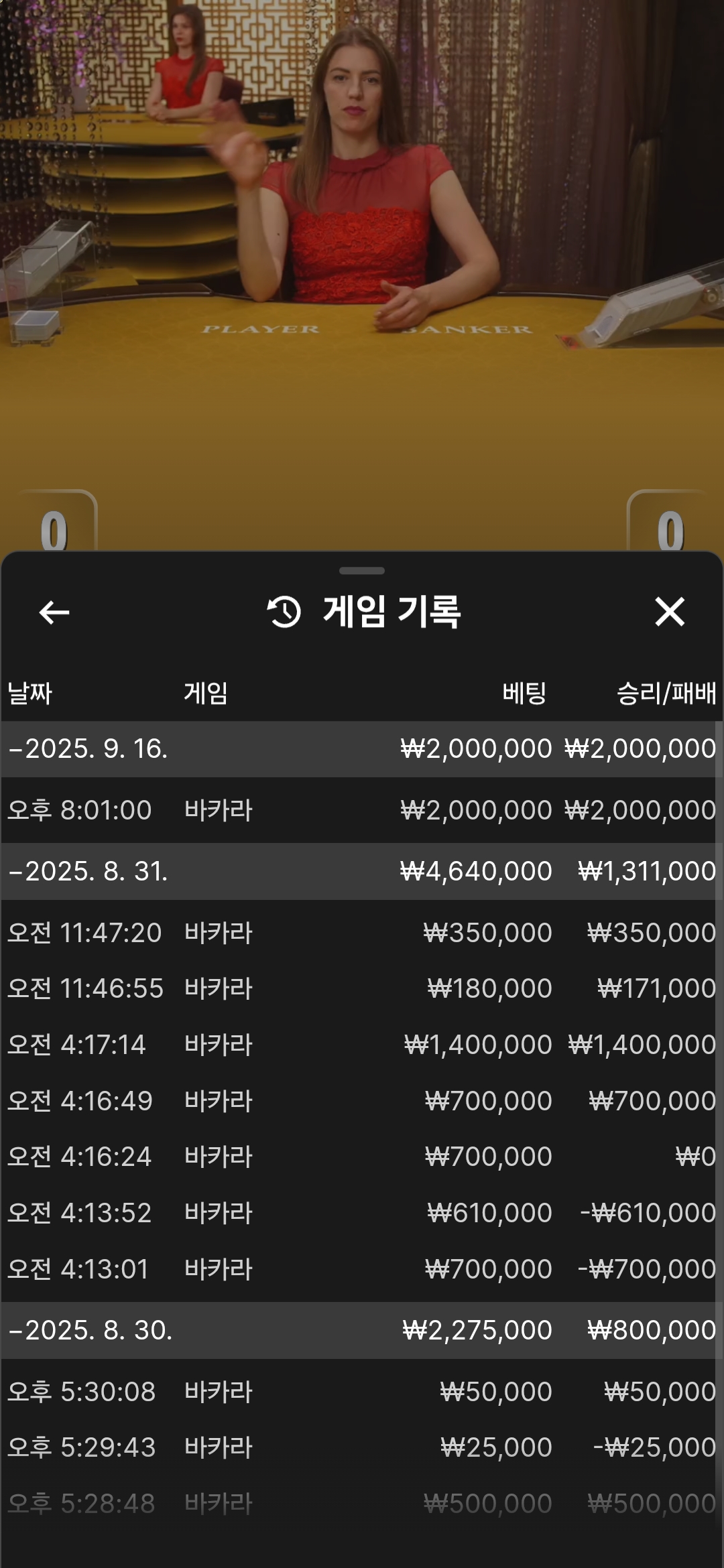724x1568 pixels.
Task: Open the 오후 5:28:48 바카라 record
Action: tap(359, 1504)
